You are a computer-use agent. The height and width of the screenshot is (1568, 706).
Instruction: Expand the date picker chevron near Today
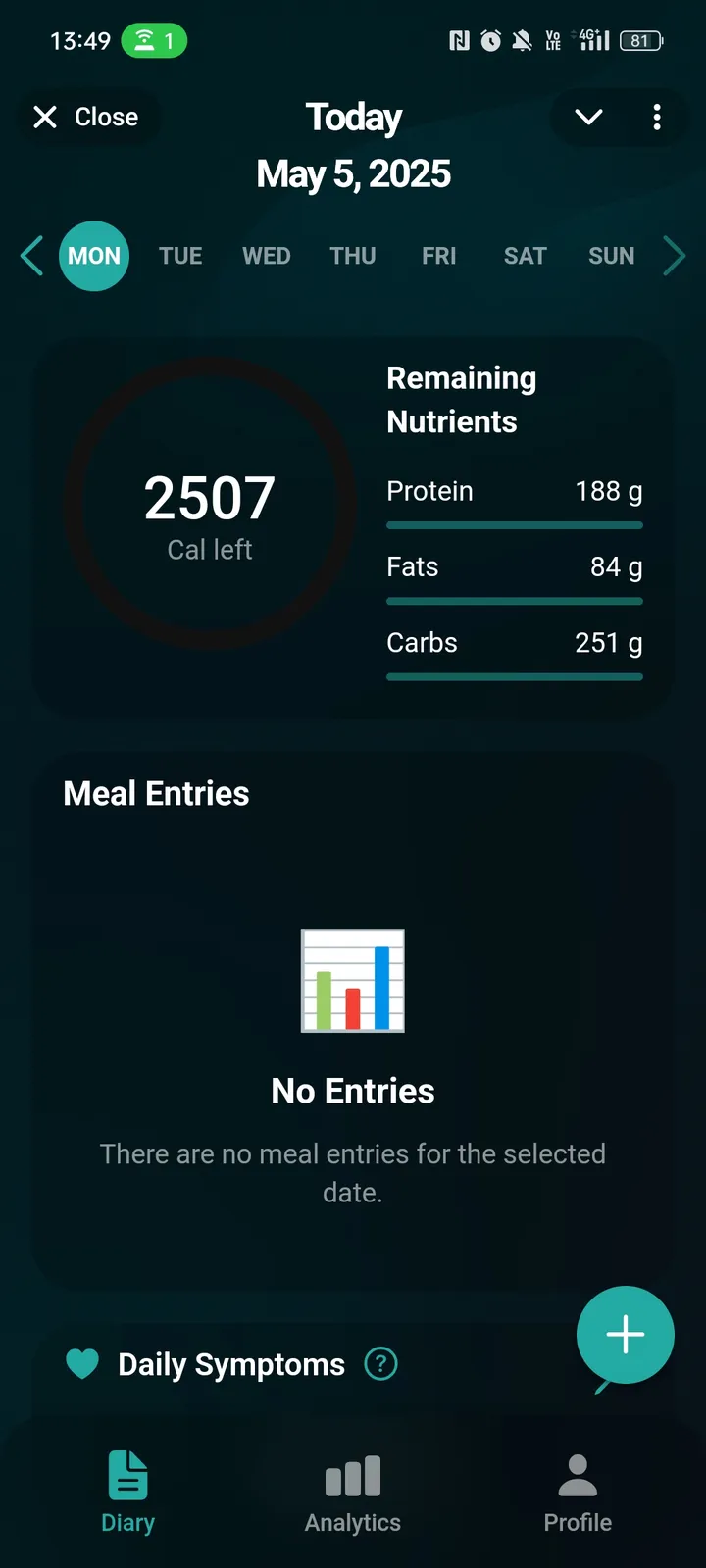click(x=587, y=118)
